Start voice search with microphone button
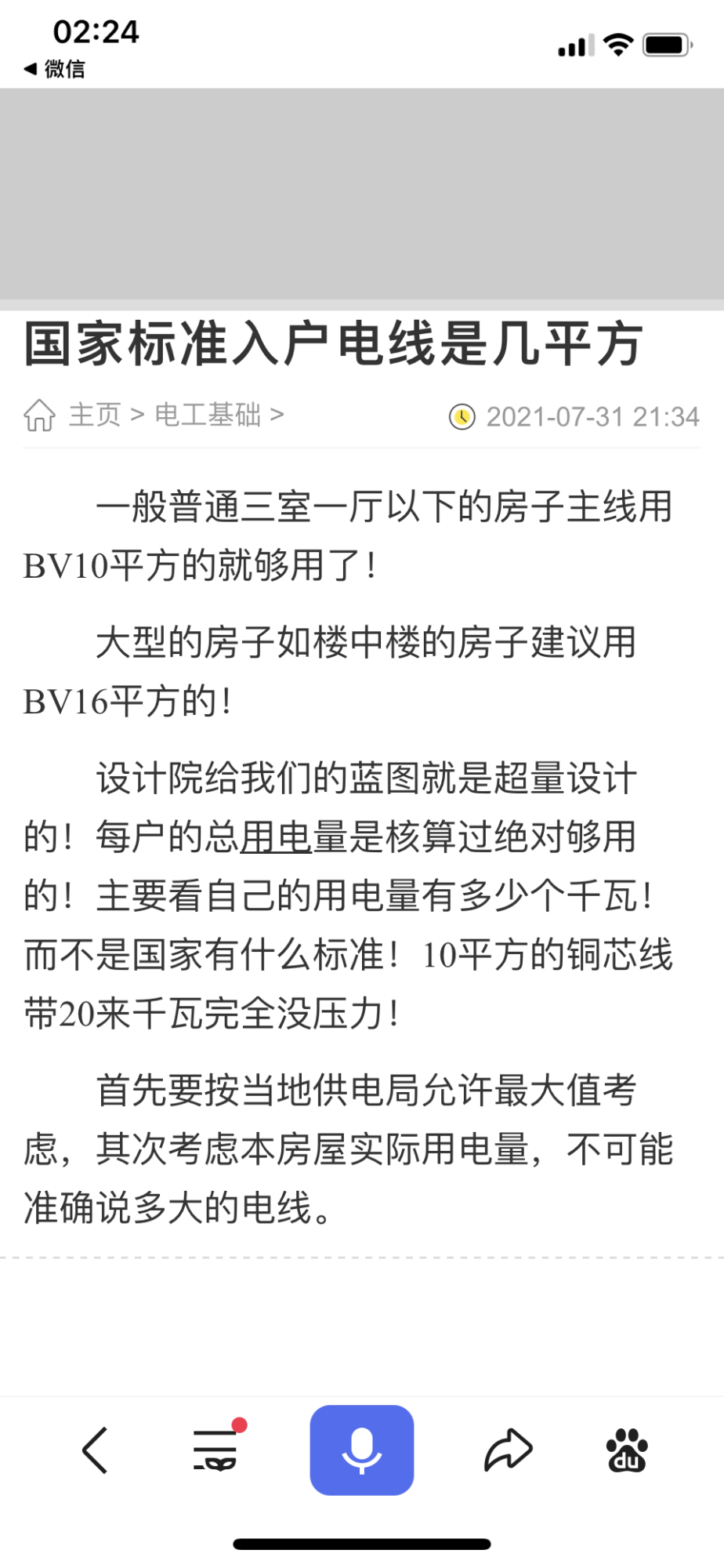Viewport: 724px width, 1568px height. (x=361, y=1450)
